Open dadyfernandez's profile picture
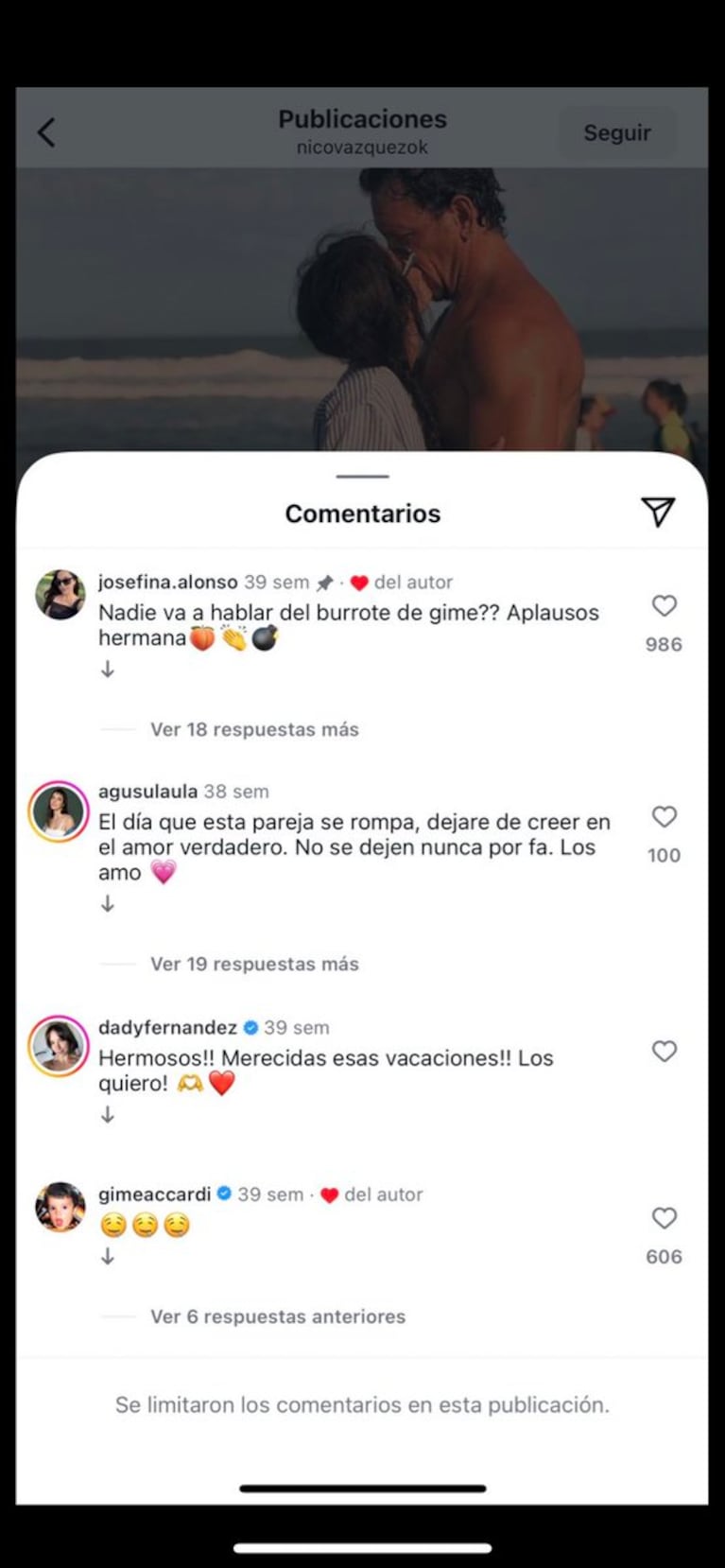This screenshot has width=725, height=1568. [59, 1046]
